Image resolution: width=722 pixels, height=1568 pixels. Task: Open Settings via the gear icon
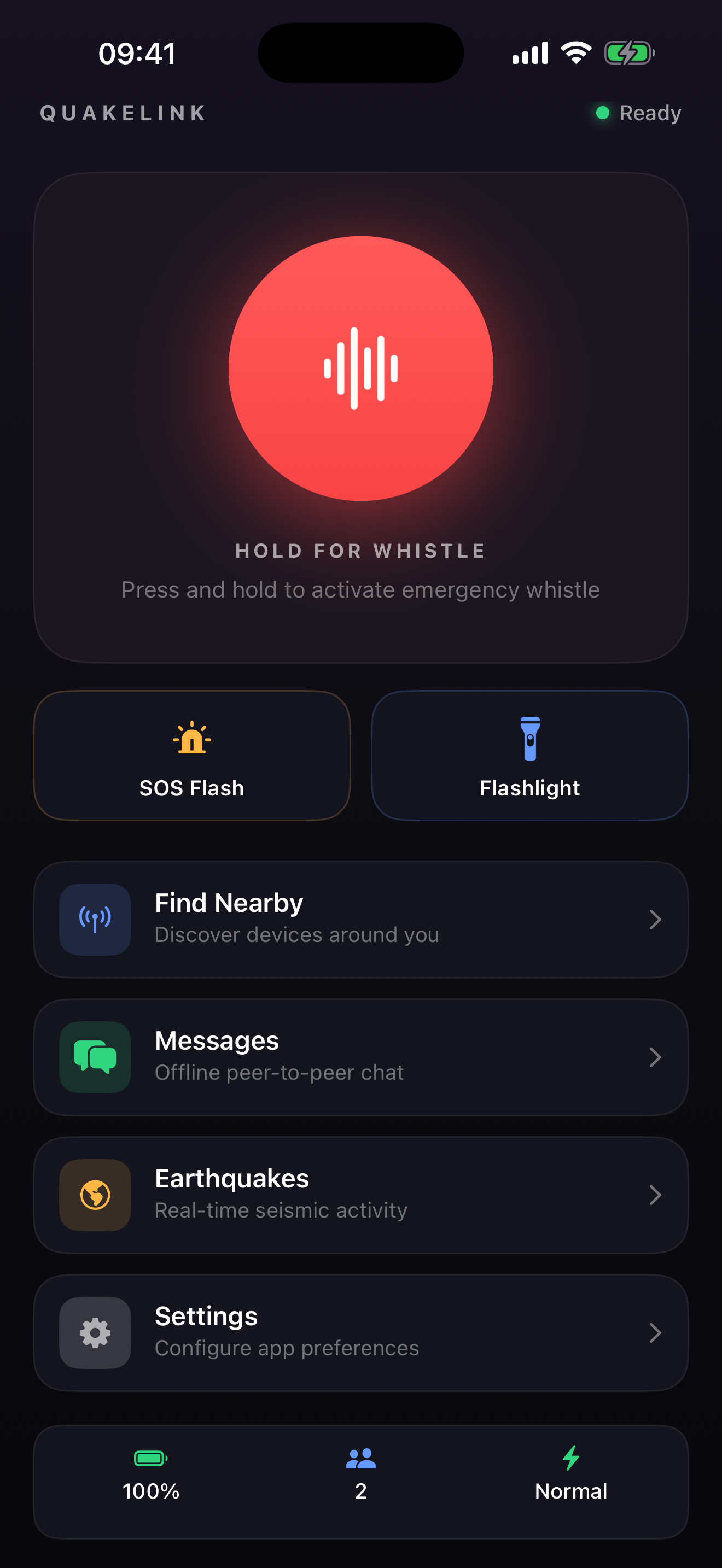click(x=95, y=1333)
